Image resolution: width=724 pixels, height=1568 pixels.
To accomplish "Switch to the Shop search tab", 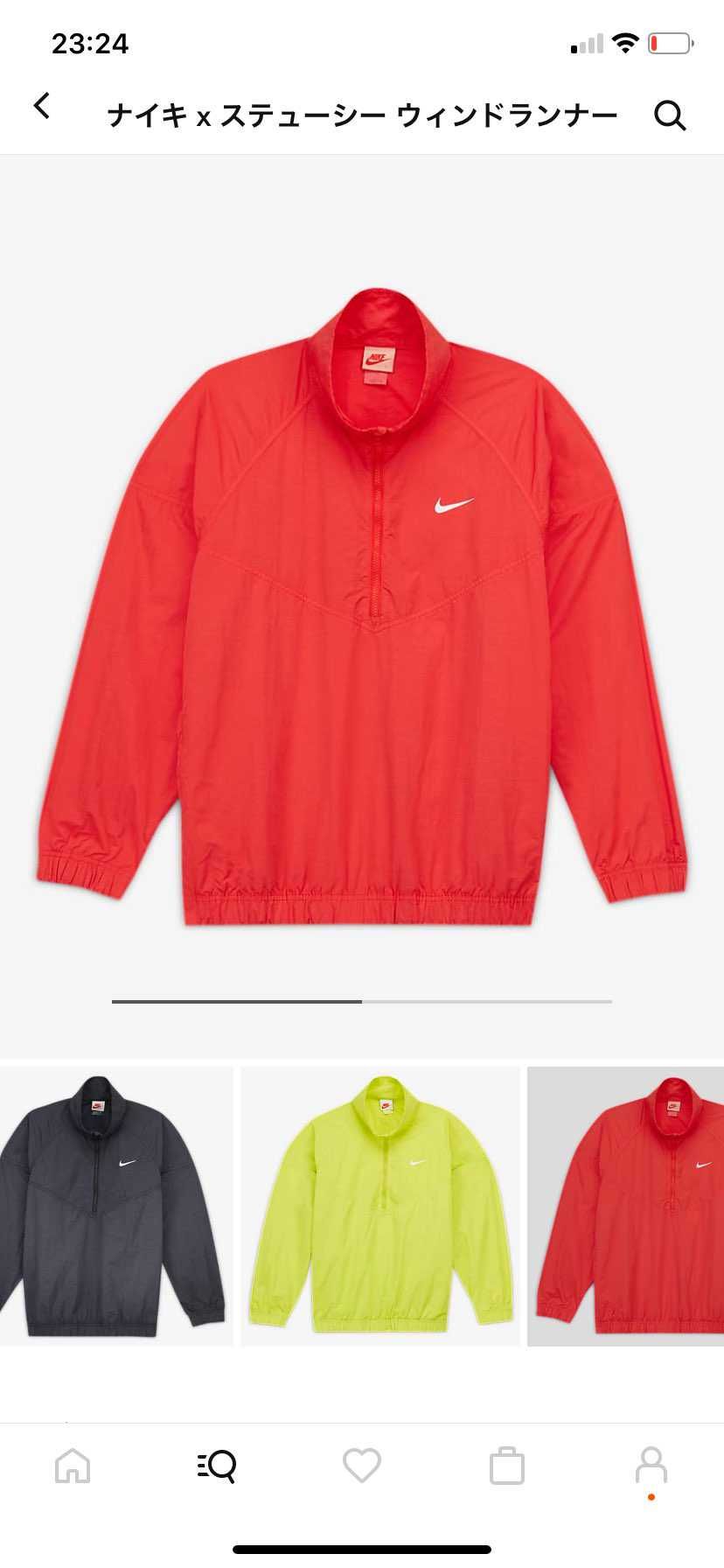I will (x=217, y=1465).
